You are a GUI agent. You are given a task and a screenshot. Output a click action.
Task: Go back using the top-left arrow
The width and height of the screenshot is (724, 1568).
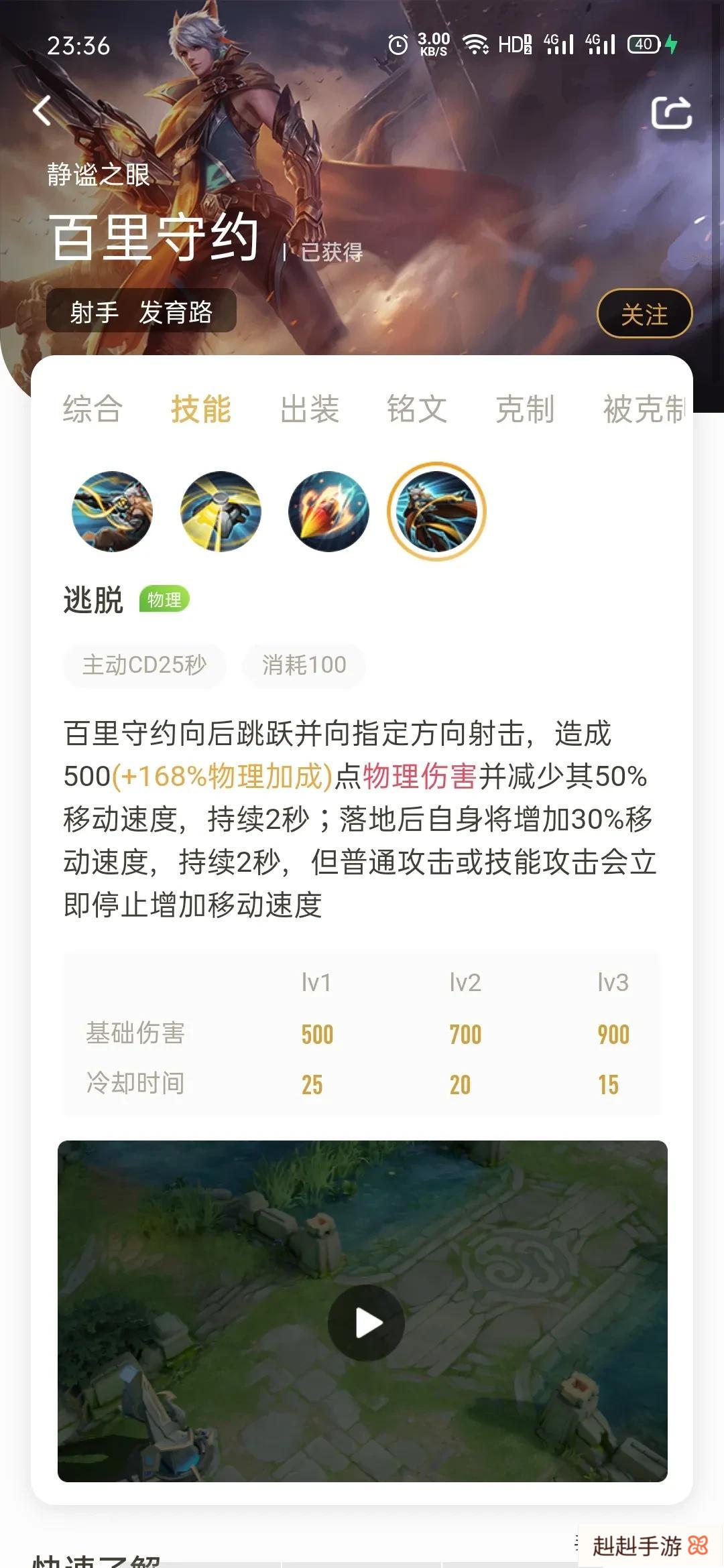click(x=42, y=111)
